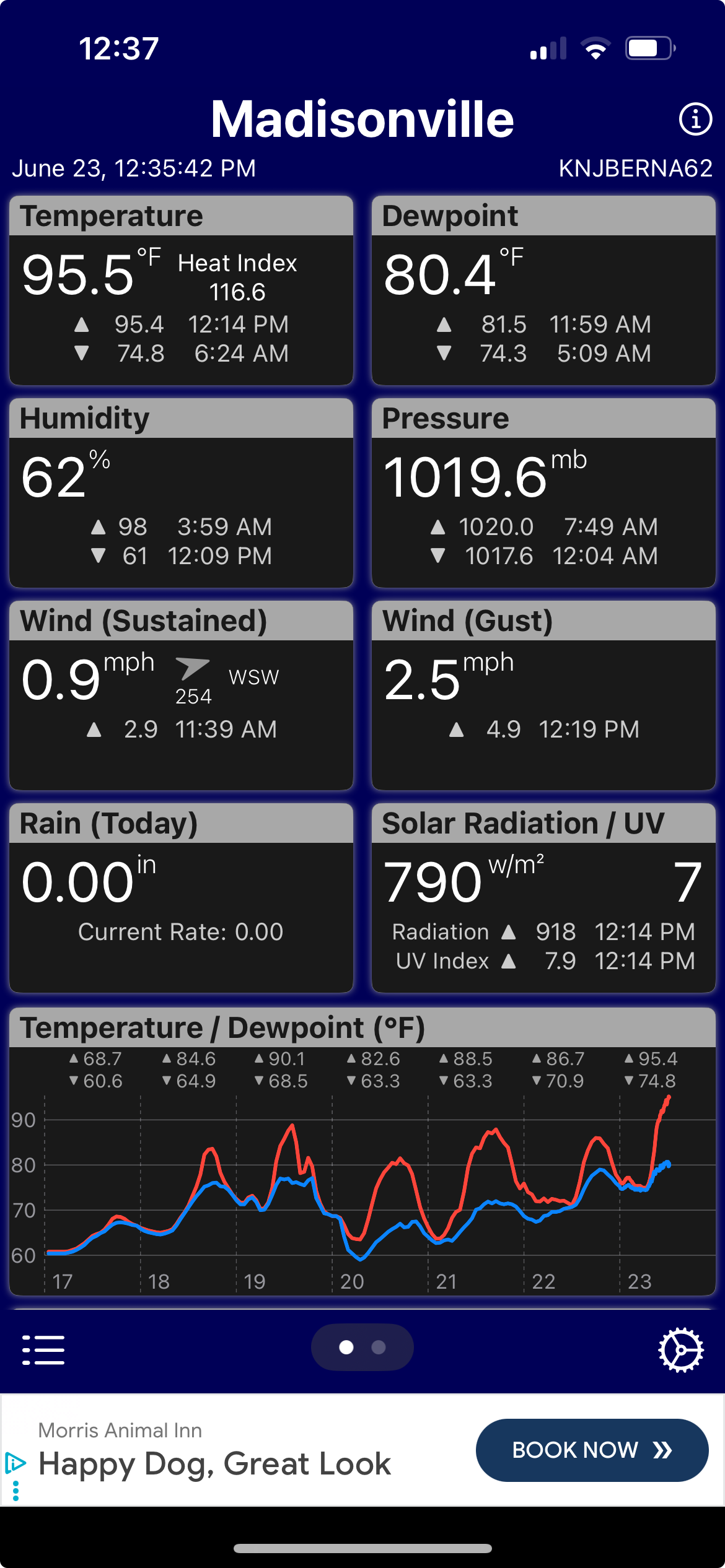Screen dimensions: 725x1568
Task: Open the Temperature / Dewpoint graph
Action: pyautogui.click(x=362, y=1152)
